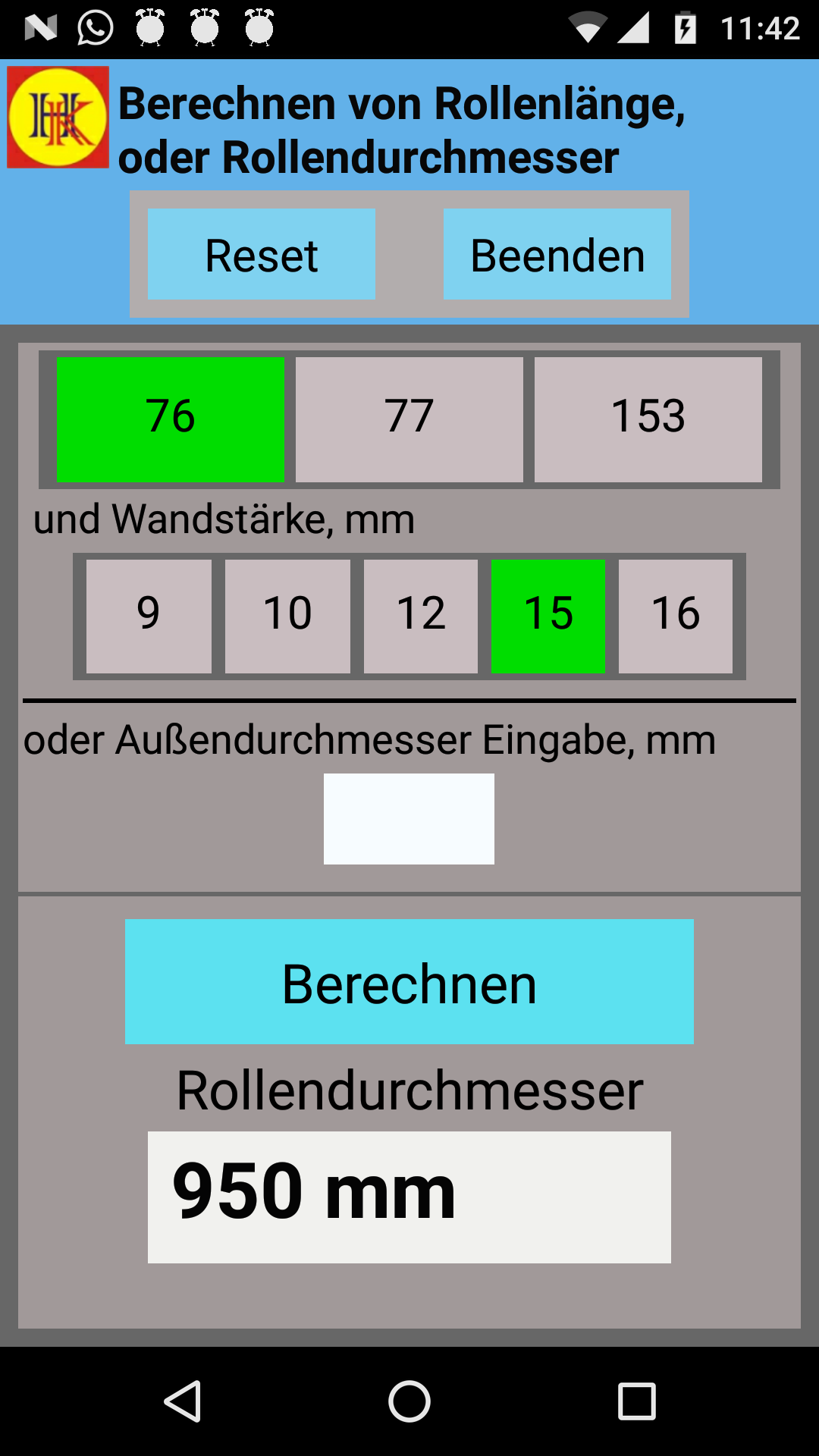
Task: Select wall thickness 9
Action: [149, 616]
